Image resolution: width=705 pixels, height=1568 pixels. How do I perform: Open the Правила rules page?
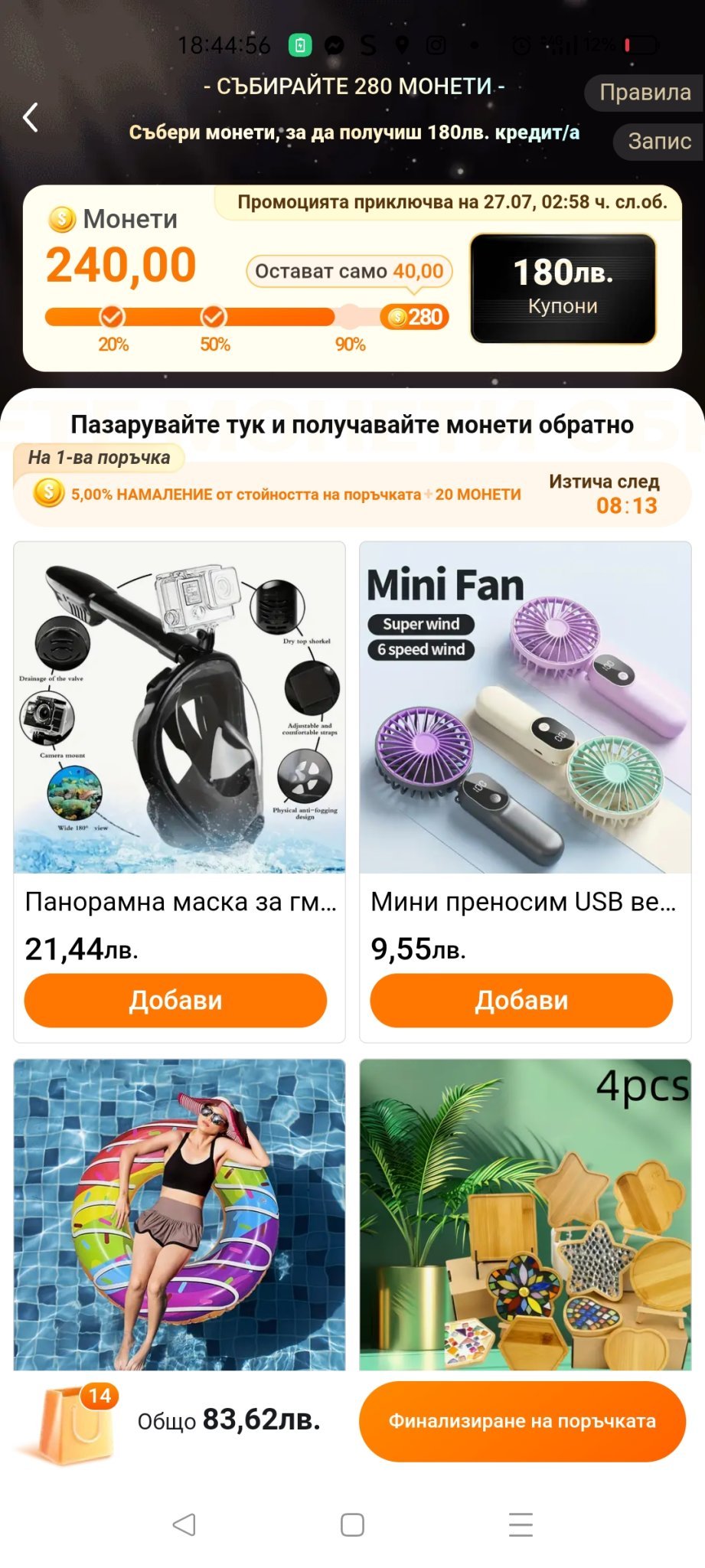[x=644, y=93]
